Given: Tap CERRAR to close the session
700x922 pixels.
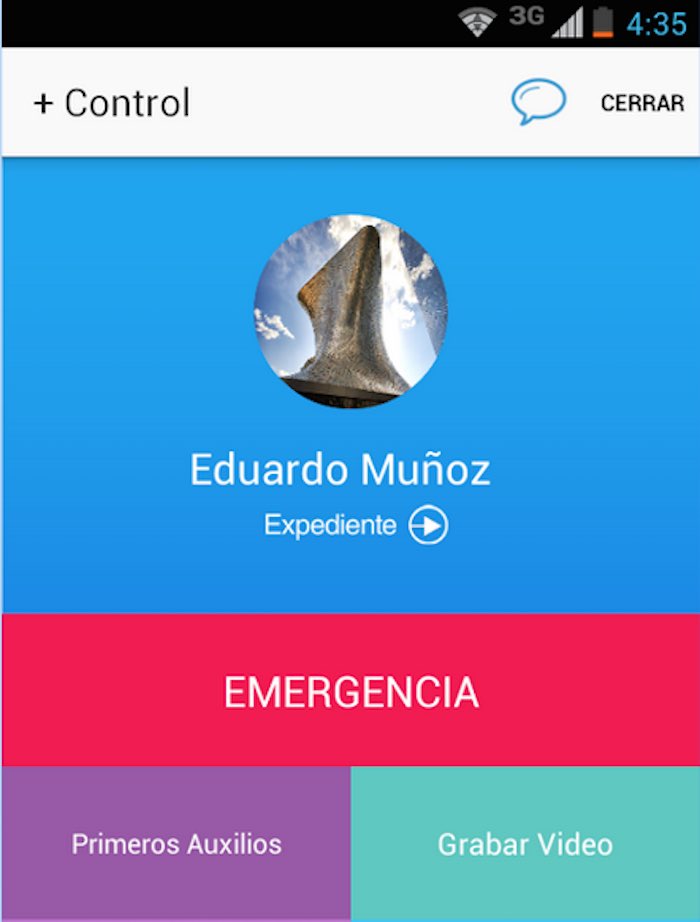Looking at the screenshot, I should 642,103.
